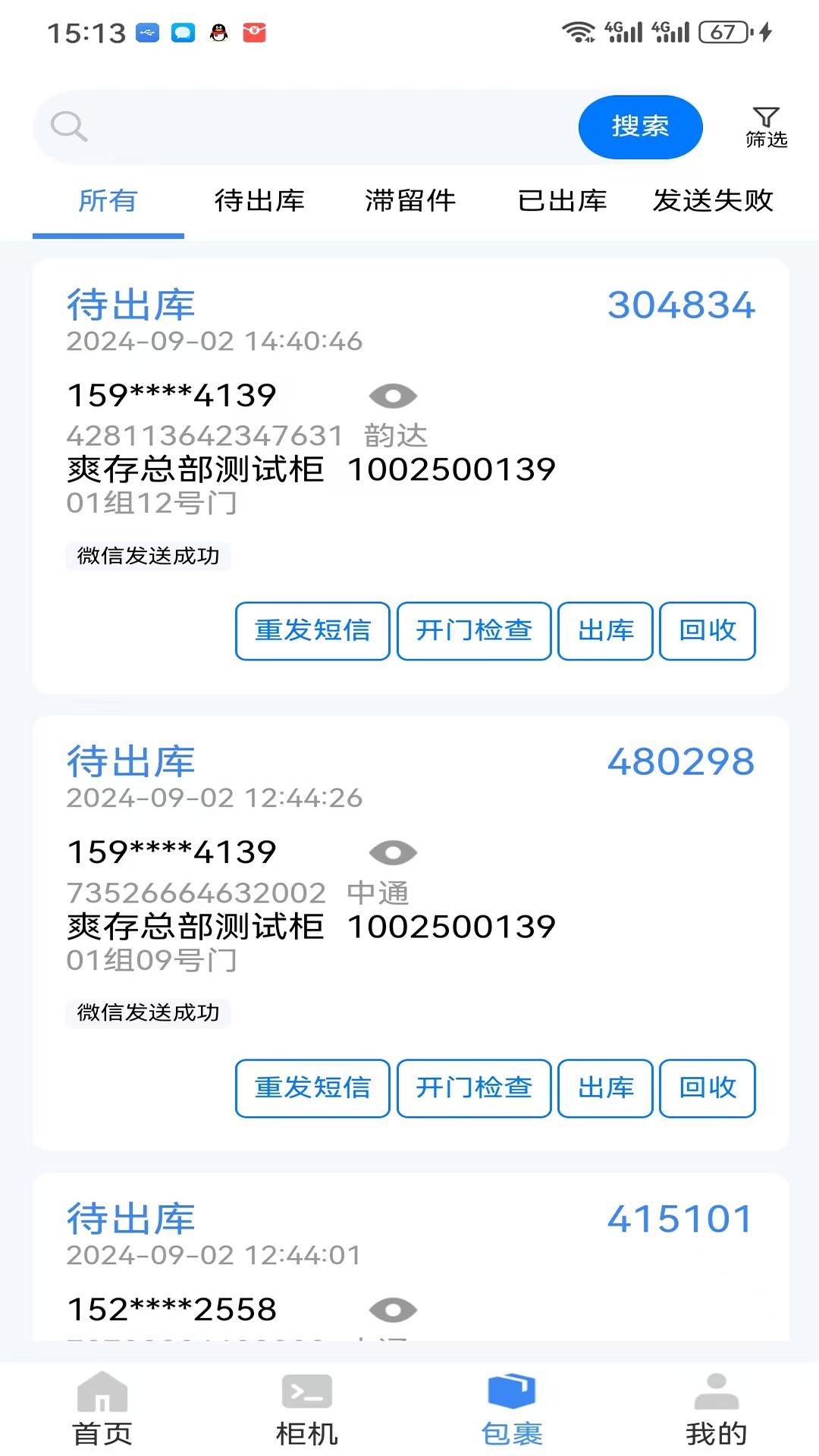
Task: Reveal phone number for package 480298
Action: (393, 852)
